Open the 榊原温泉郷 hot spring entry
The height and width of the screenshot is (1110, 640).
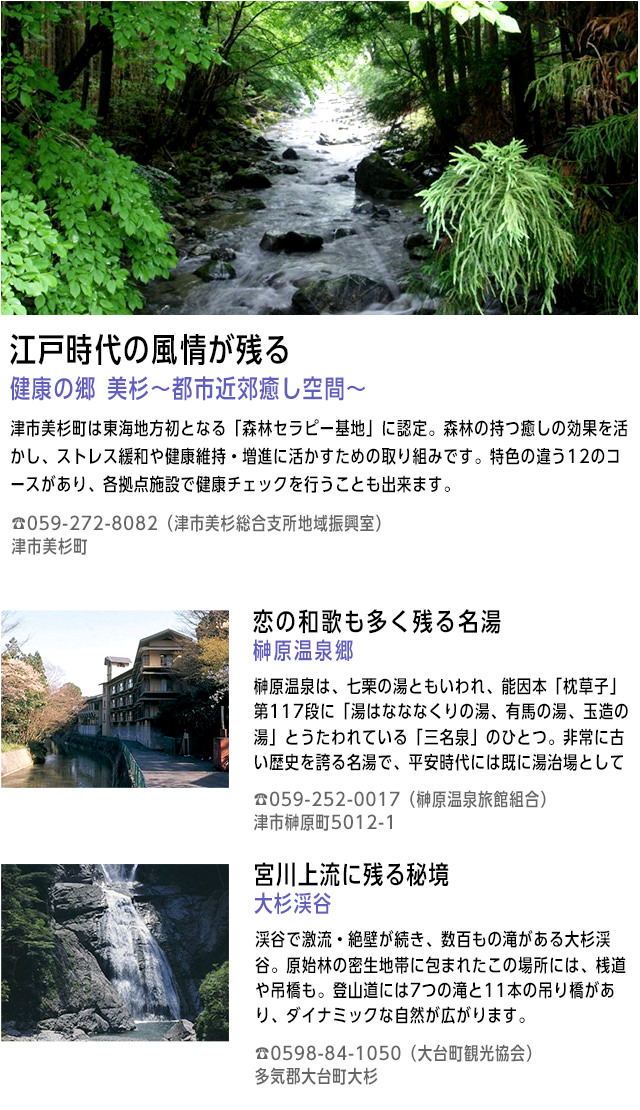pyautogui.click(x=303, y=651)
